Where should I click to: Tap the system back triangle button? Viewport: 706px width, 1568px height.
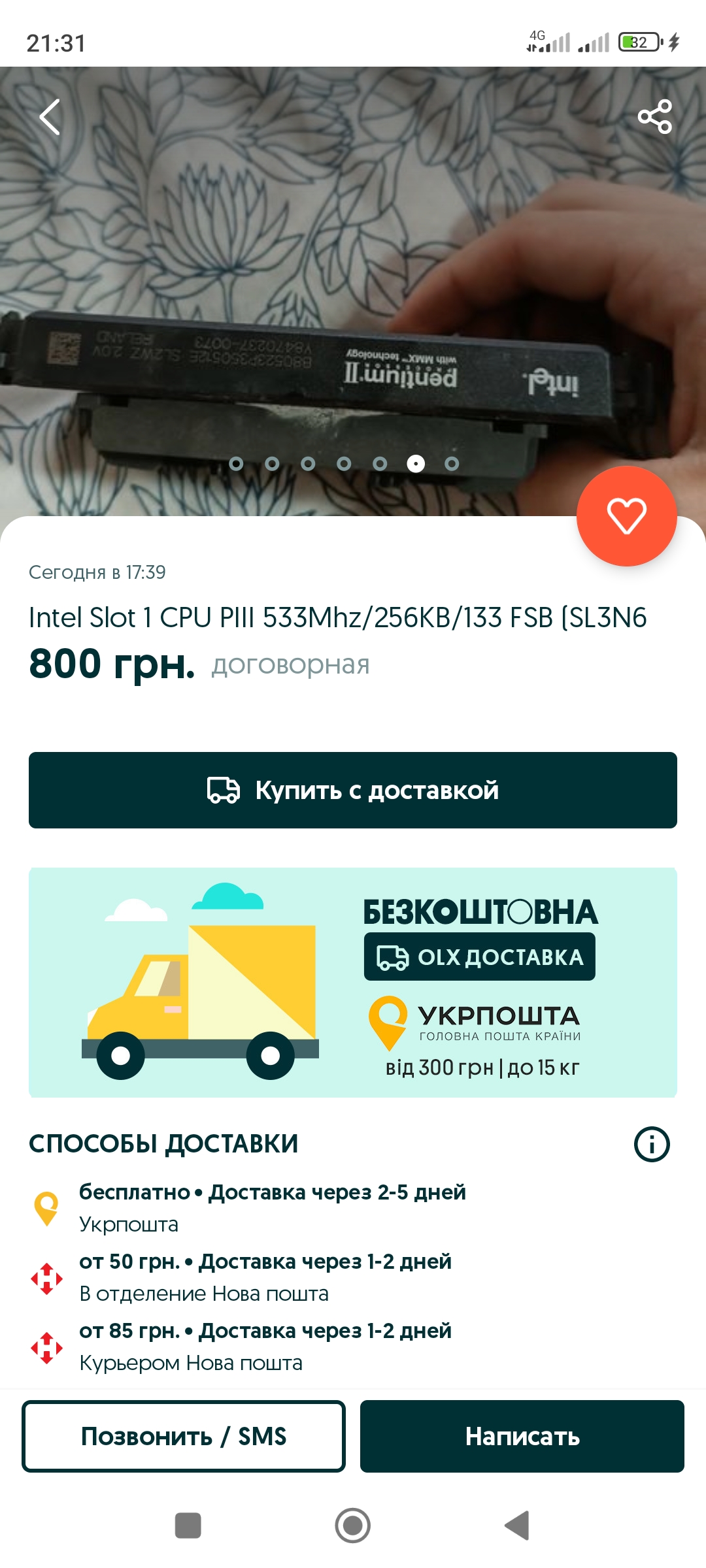pos(517,1526)
